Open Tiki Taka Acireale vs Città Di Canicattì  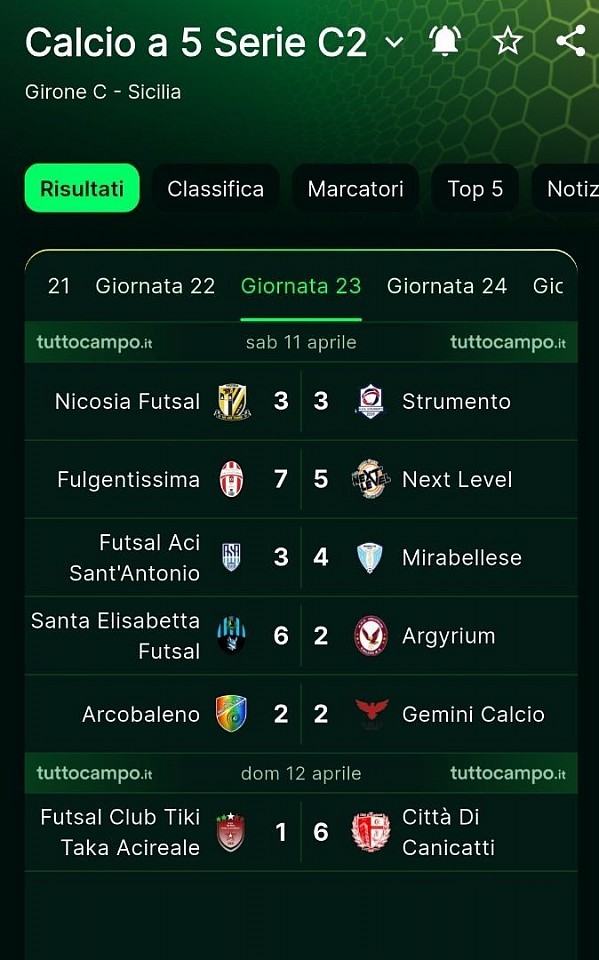[301, 832]
